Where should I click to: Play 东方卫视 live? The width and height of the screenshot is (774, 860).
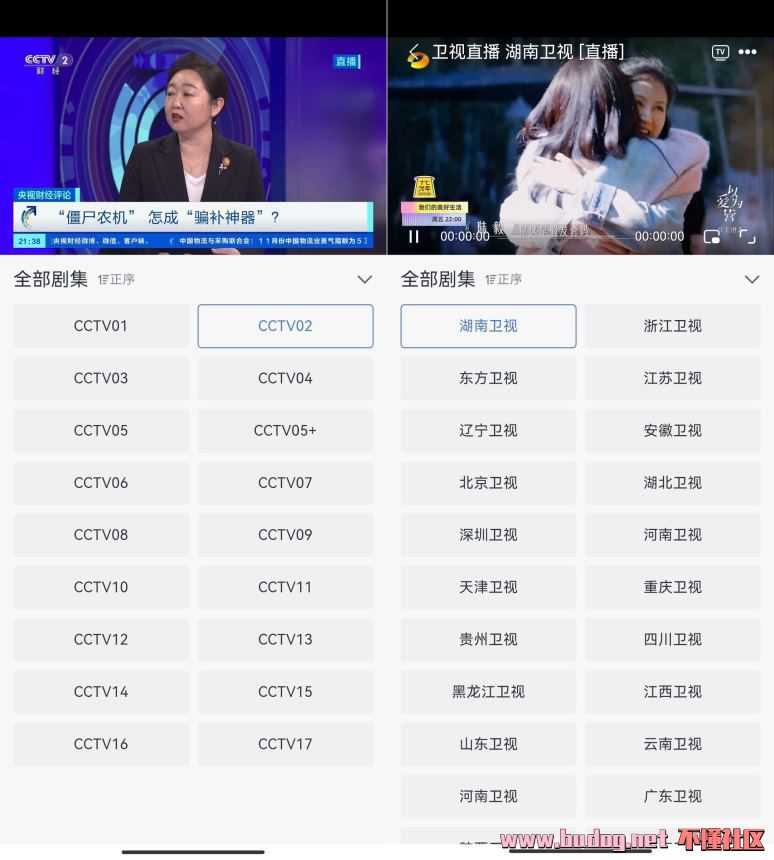tap(488, 378)
